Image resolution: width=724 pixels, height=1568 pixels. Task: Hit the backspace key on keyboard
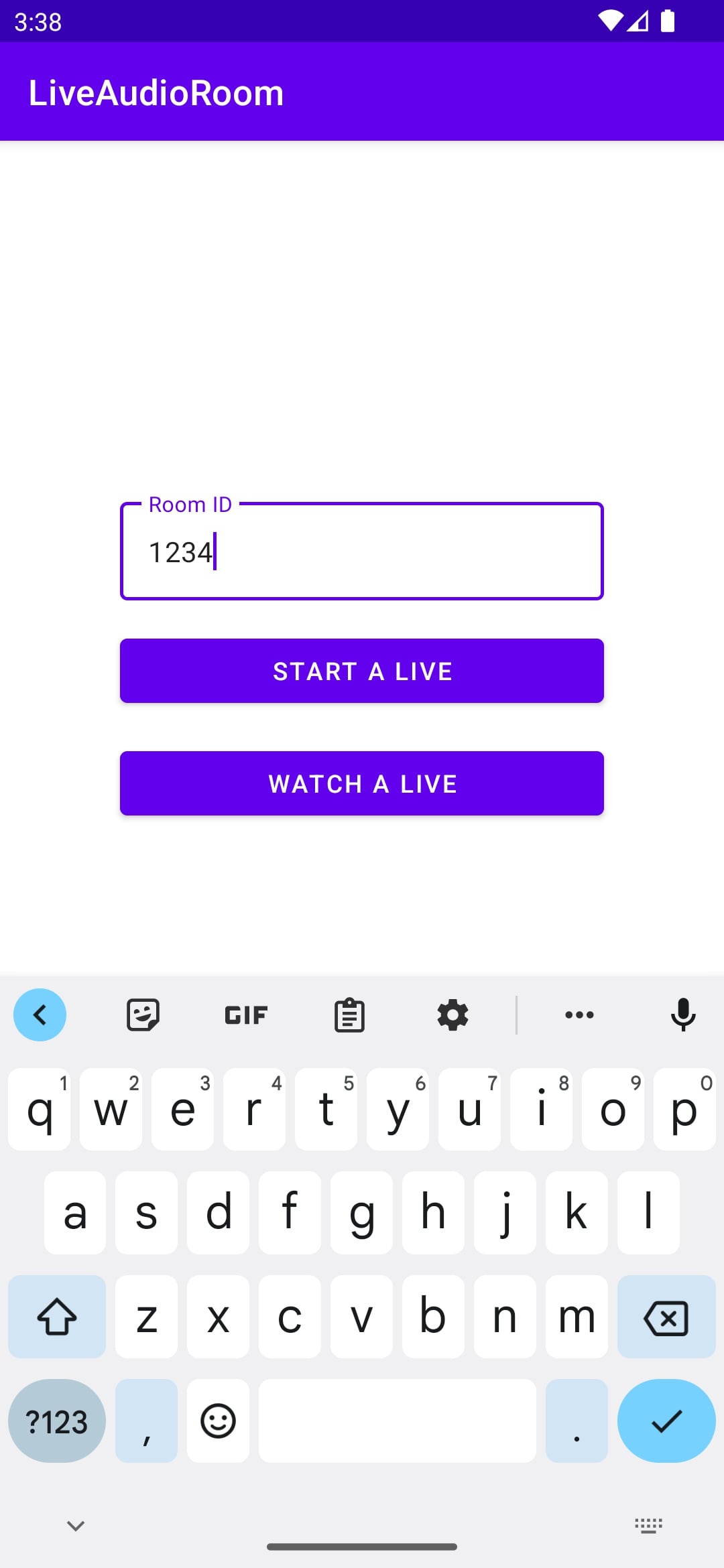tap(666, 1317)
